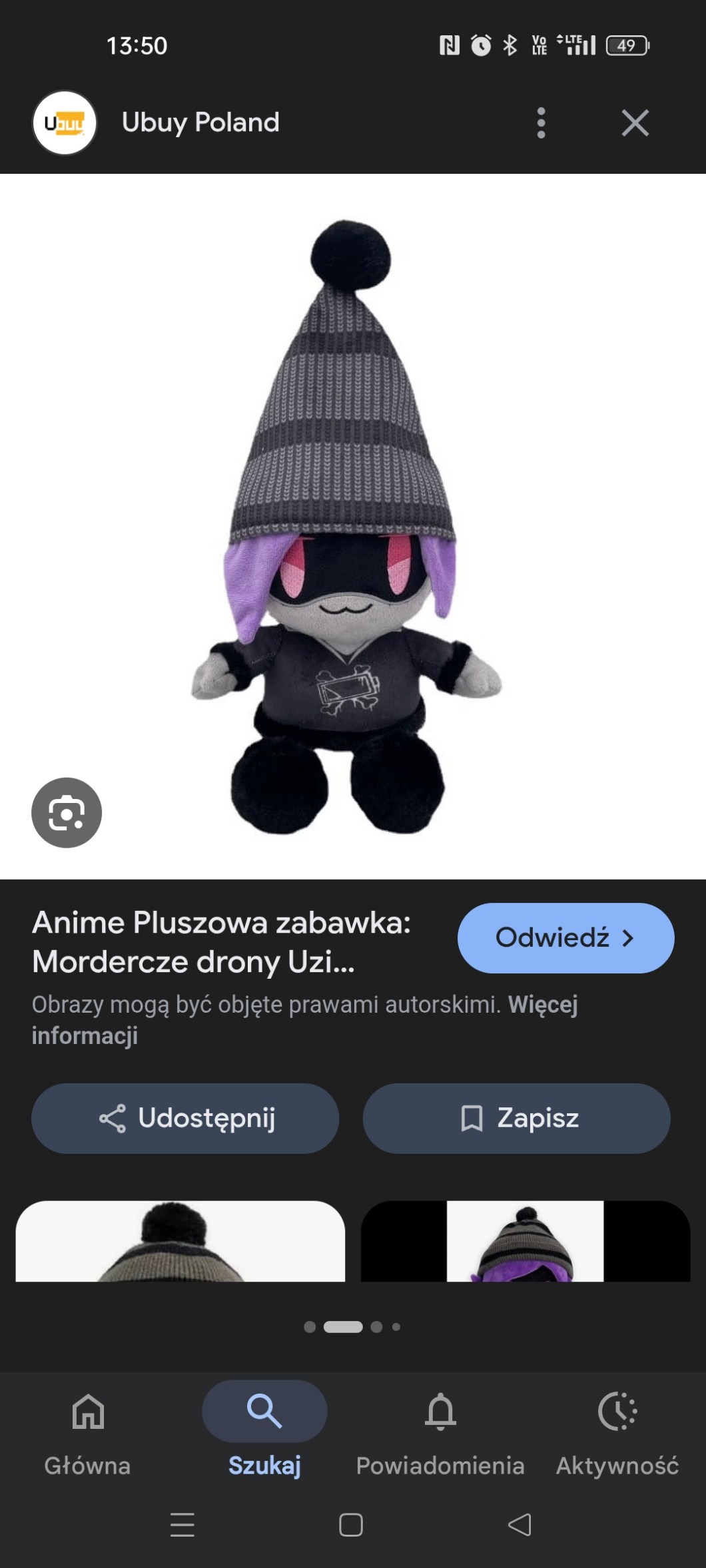Search this image with Google Lens

coord(67,812)
